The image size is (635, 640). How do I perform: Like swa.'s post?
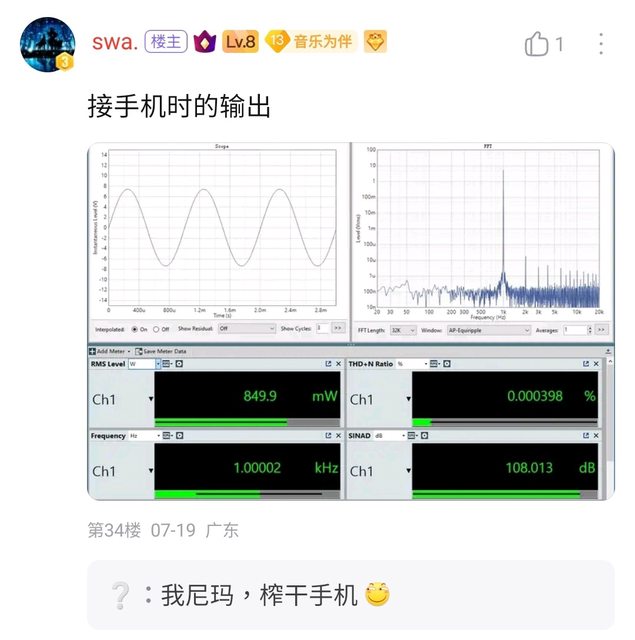[x=538, y=43]
